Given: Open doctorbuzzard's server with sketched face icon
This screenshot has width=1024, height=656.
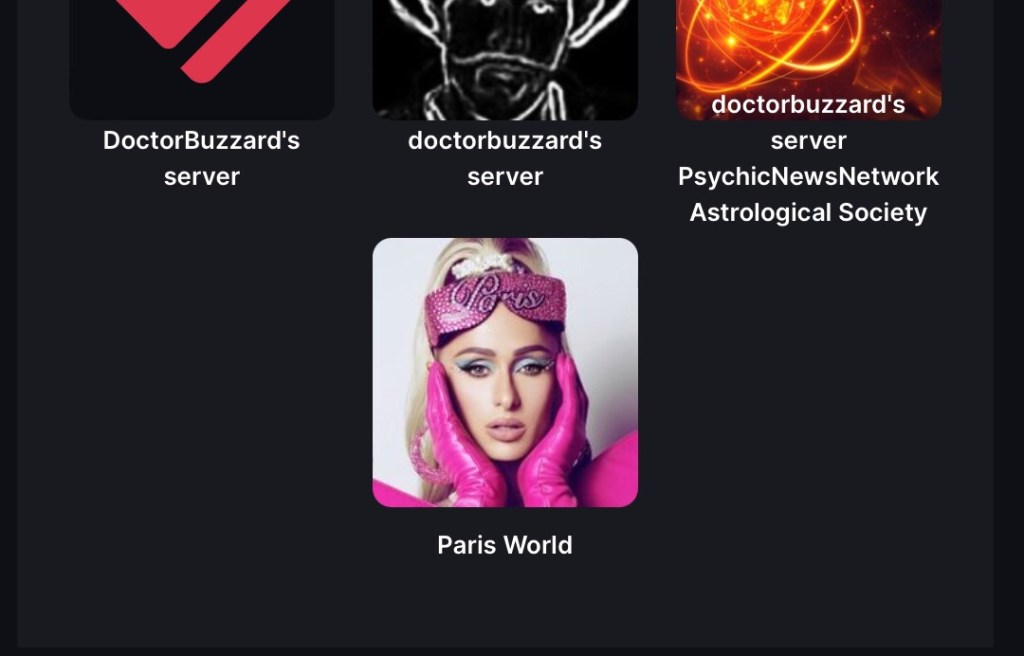Looking at the screenshot, I should pos(505,58).
